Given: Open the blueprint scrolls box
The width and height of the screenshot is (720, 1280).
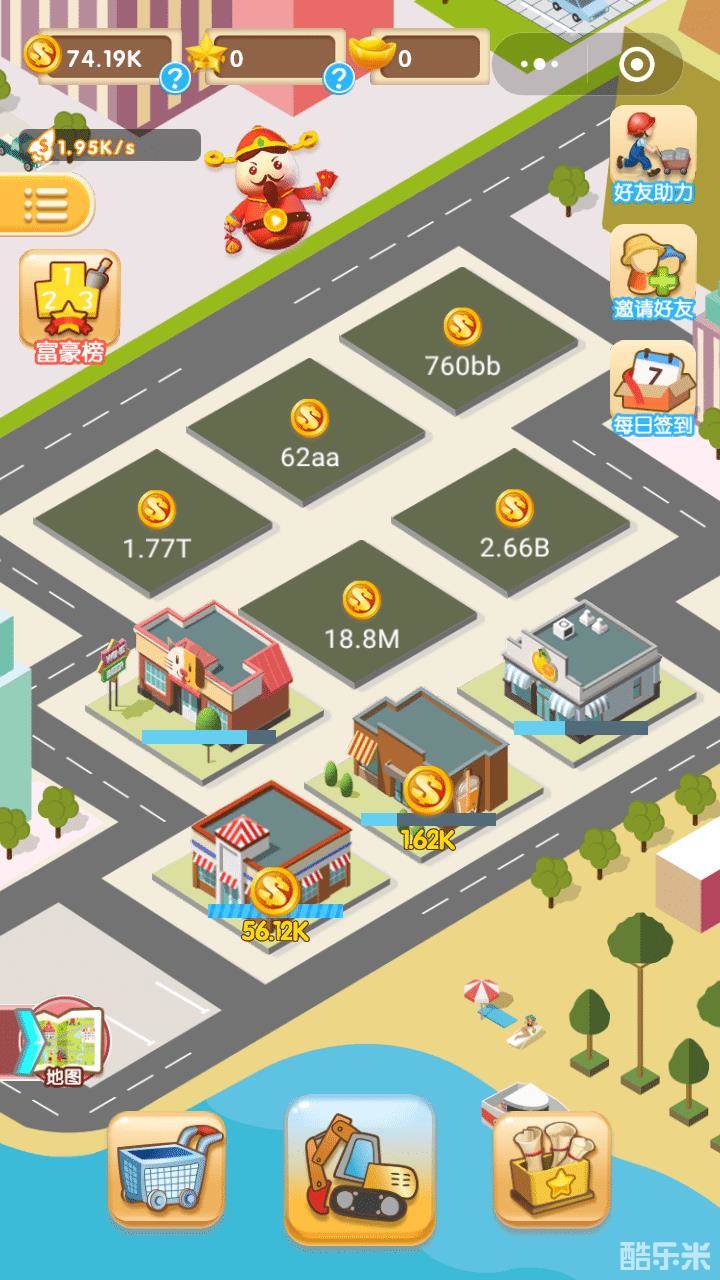Looking at the screenshot, I should click(x=552, y=1168).
